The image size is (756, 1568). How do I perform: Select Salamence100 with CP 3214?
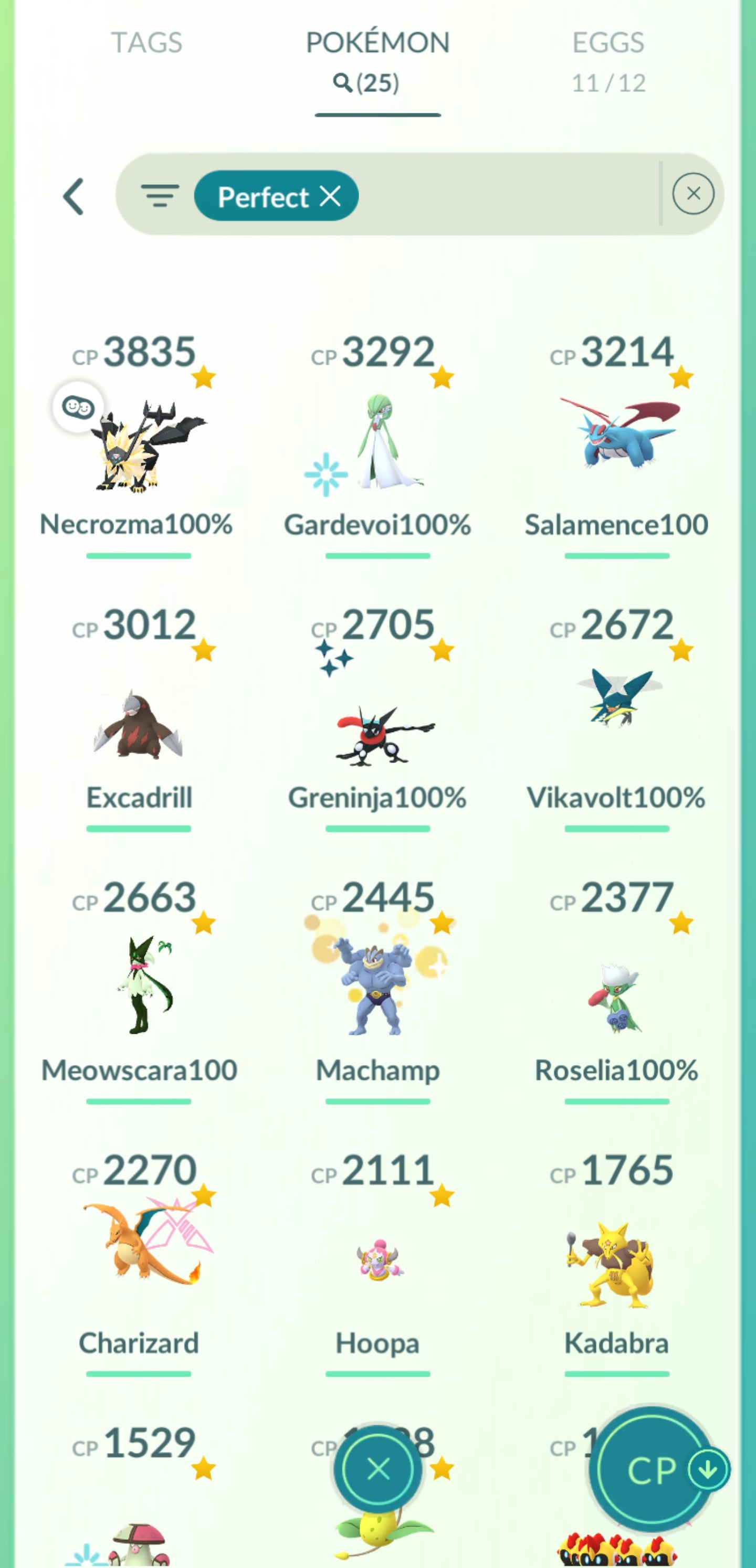click(x=616, y=444)
